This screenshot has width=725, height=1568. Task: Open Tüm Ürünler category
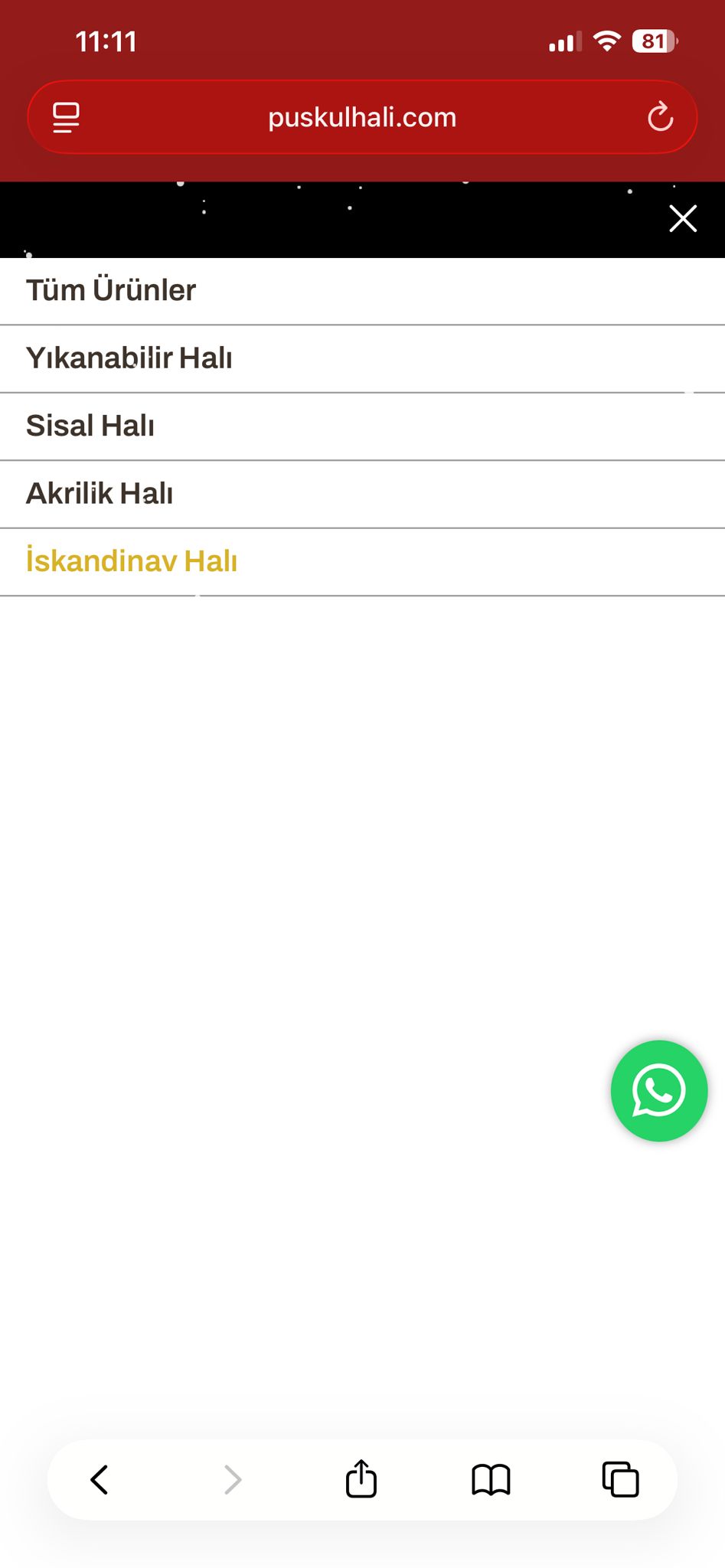[362, 291]
